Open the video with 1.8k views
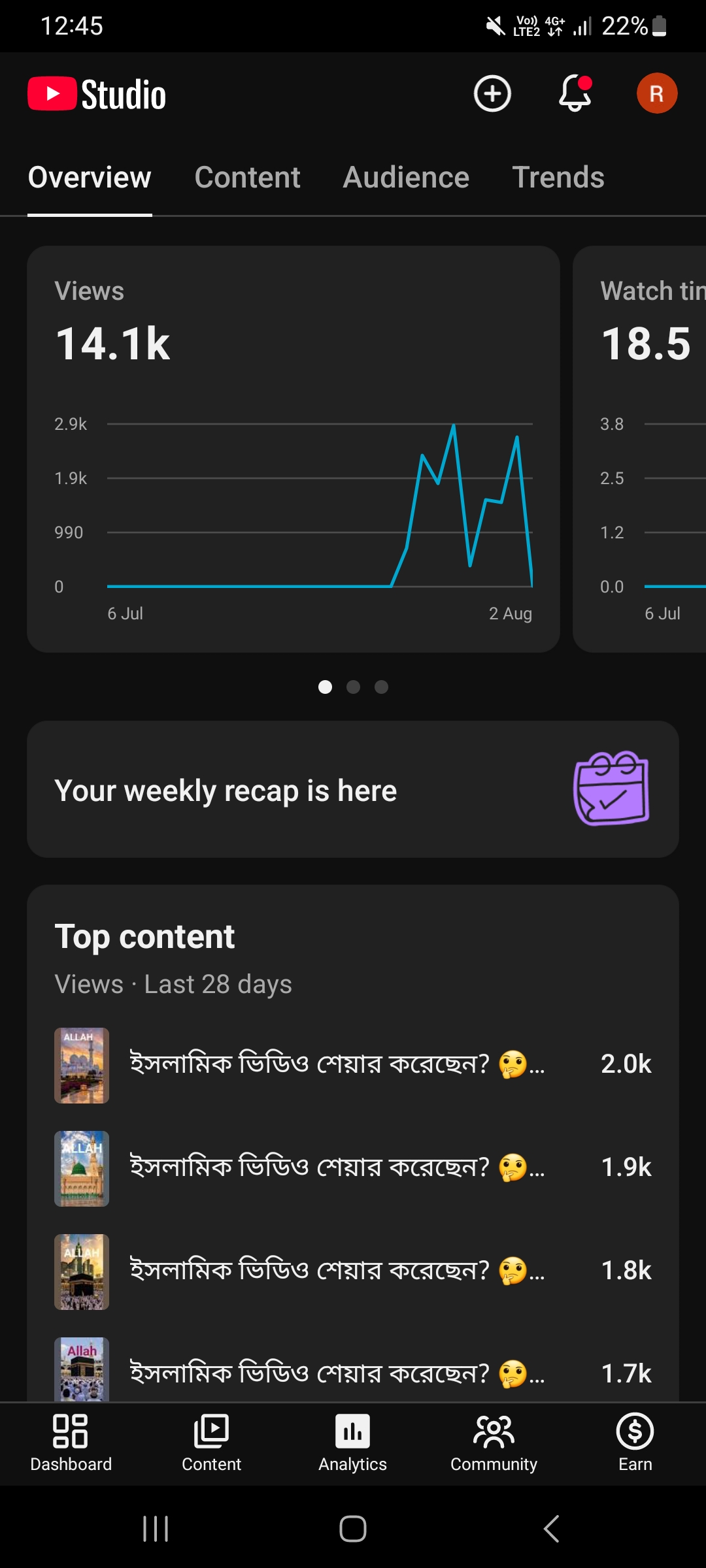The height and width of the screenshot is (1568, 706). click(353, 1271)
